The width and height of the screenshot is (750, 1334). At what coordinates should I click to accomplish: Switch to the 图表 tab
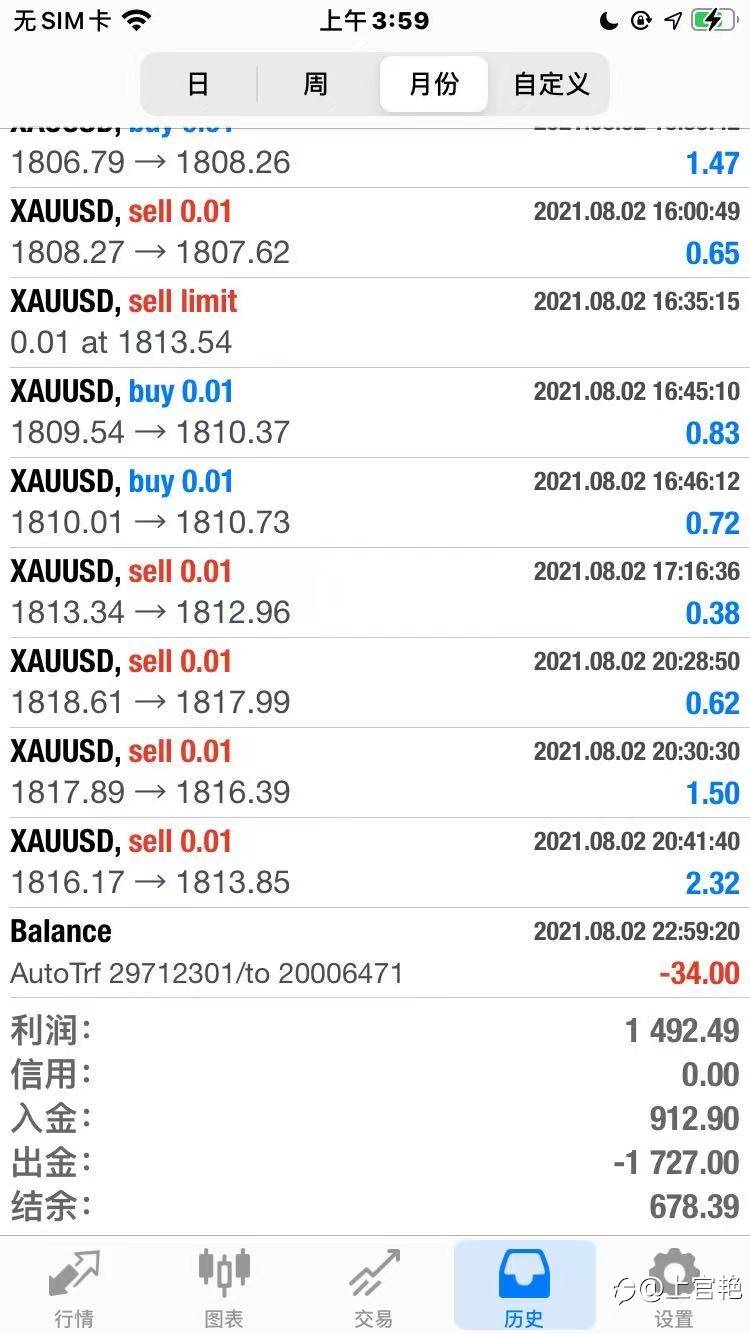pyautogui.click(x=224, y=1286)
